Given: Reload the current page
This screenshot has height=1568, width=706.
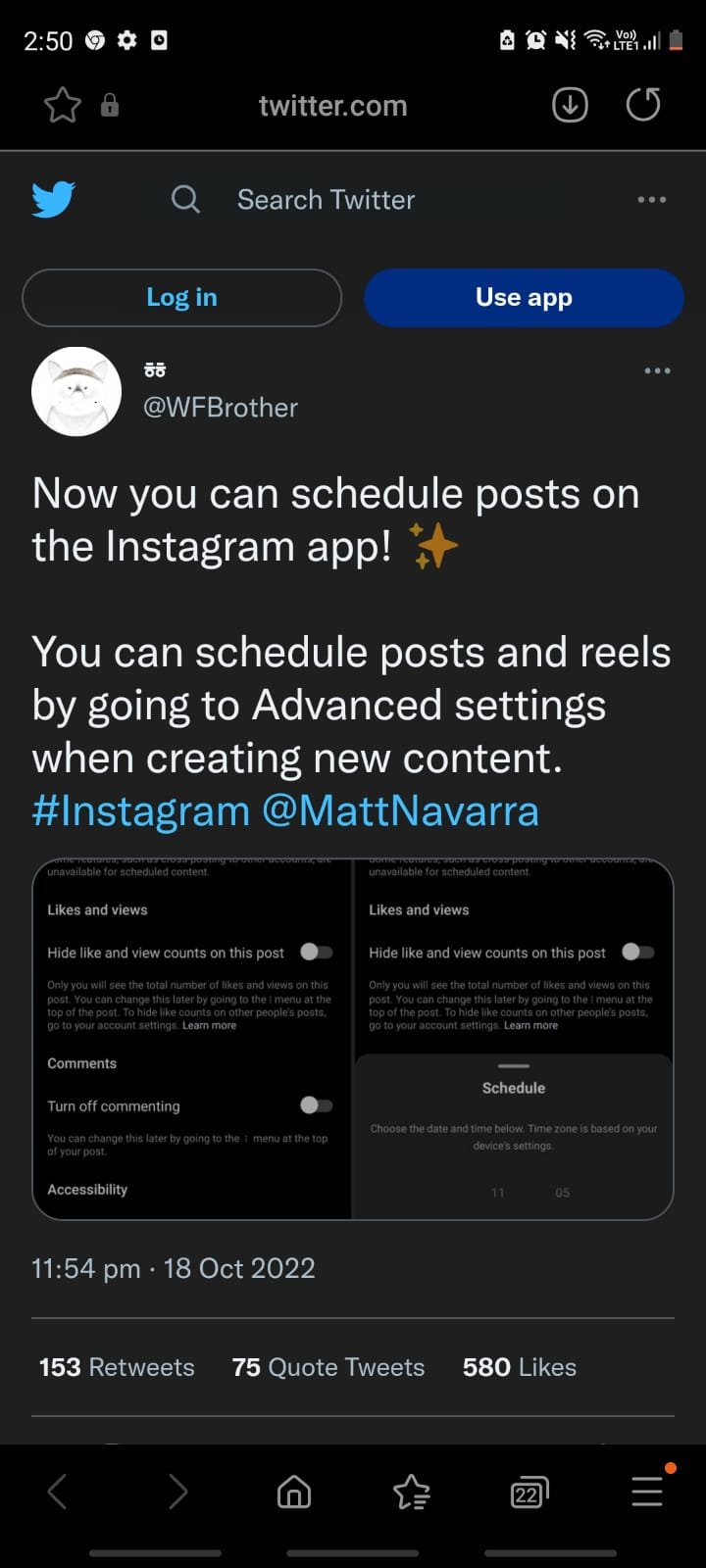Looking at the screenshot, I should point(643,105).
